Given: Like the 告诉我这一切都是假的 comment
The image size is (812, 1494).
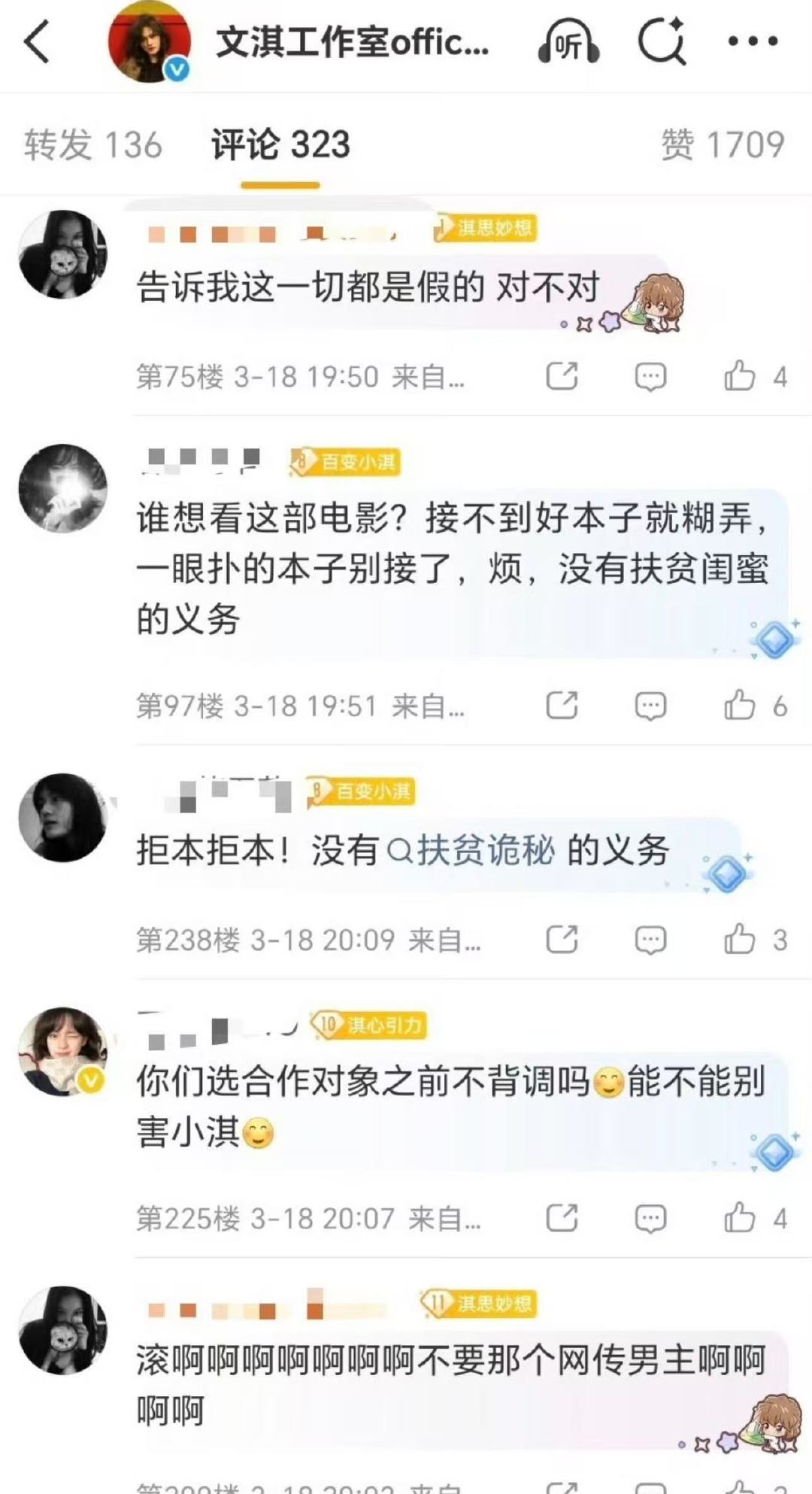Looking at the screenshot, I should 742,375.
